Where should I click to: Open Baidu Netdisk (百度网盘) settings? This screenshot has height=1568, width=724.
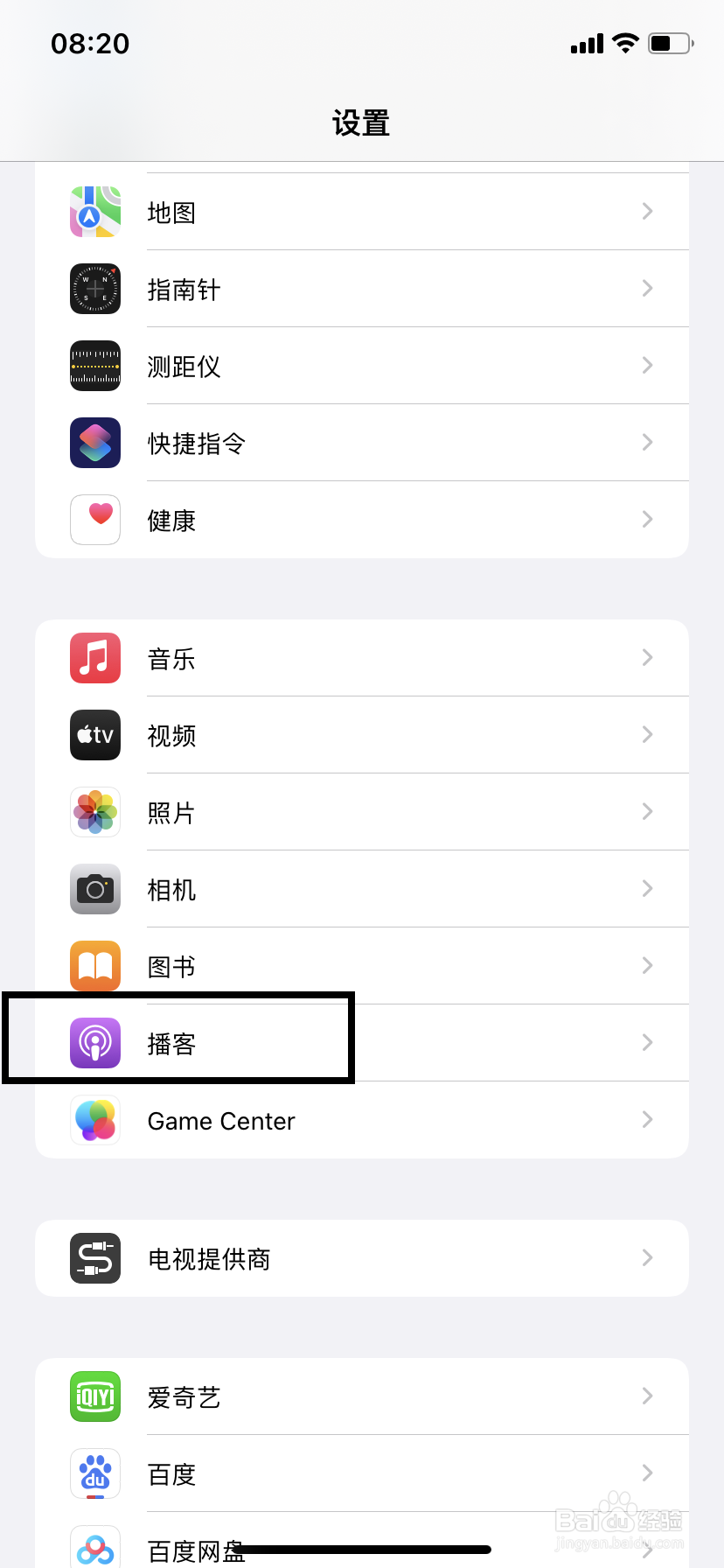coord(362,1547)
